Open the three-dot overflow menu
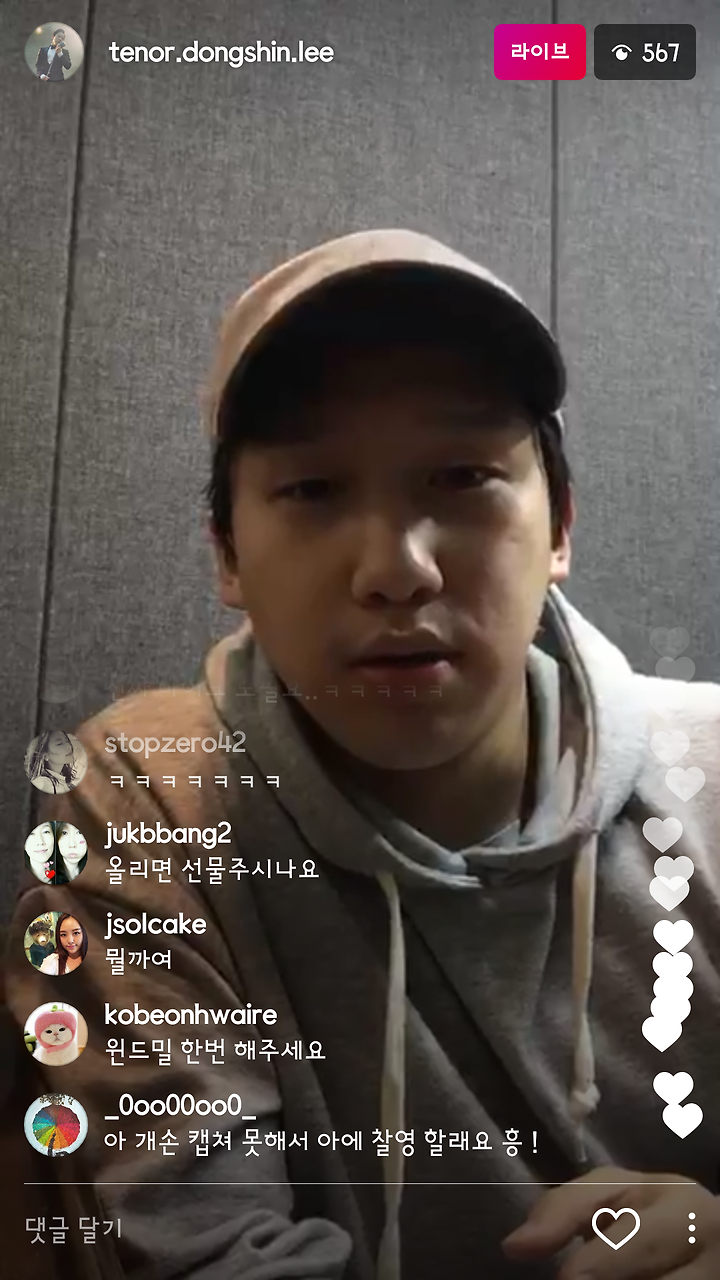Viewport: 720px width, 1280px height. pos(692,1228)
